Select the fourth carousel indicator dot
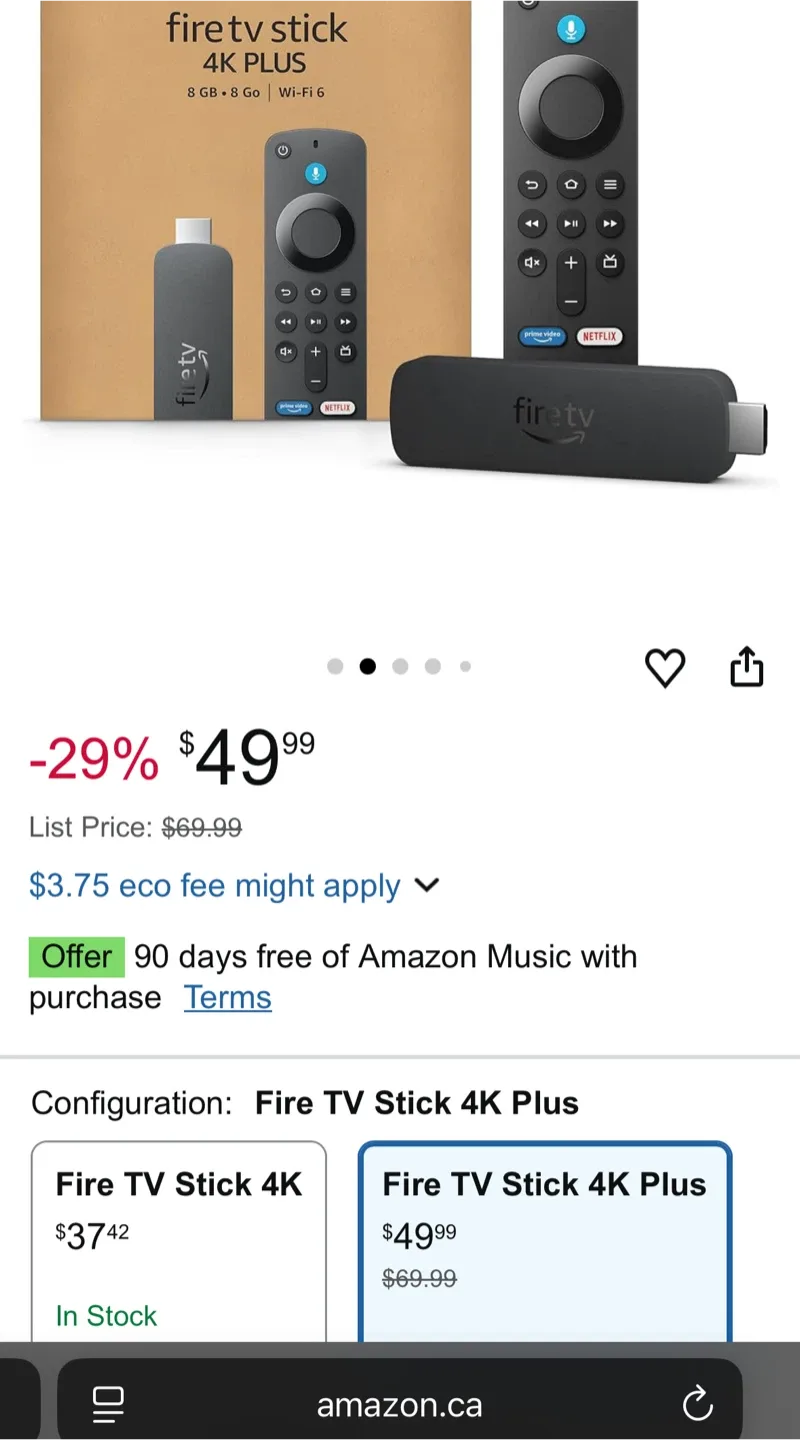Screen dimensions: 800x1440 433,666
